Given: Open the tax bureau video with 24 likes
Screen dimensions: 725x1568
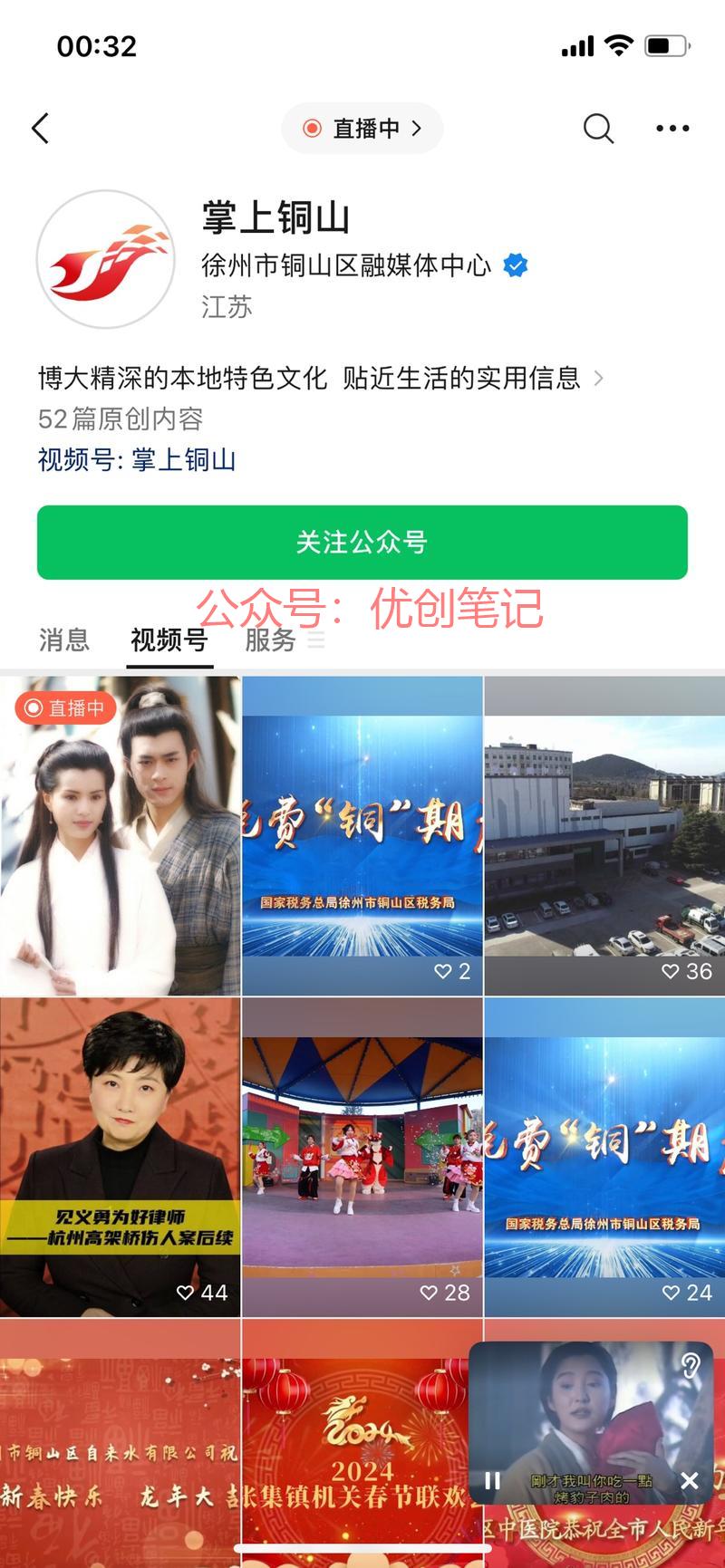Looking at the screenshot, I should click(604, 1157).
